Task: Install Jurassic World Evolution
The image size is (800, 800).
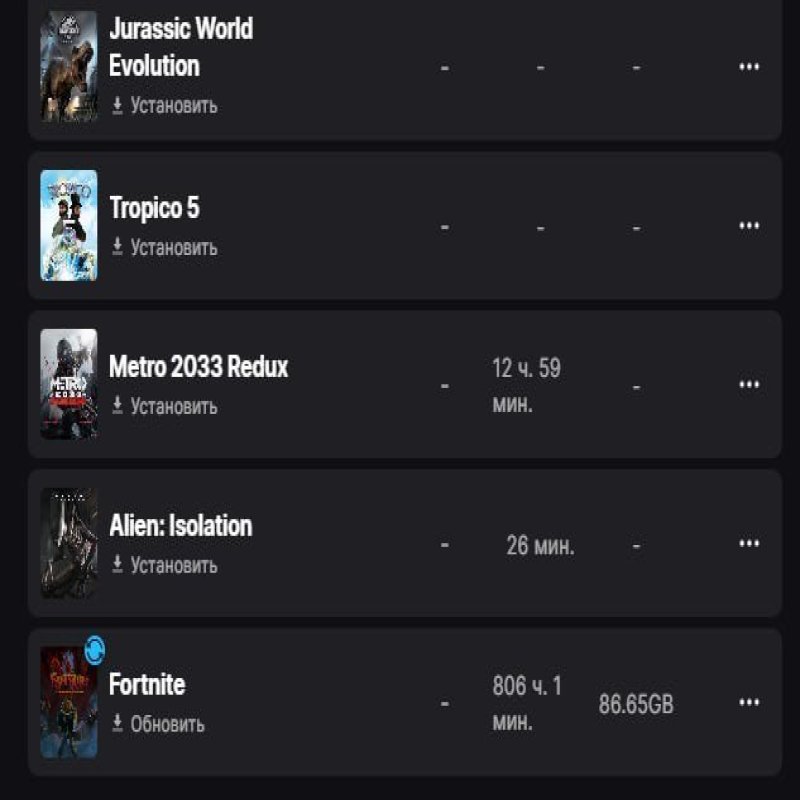Action: coord(164,105)
